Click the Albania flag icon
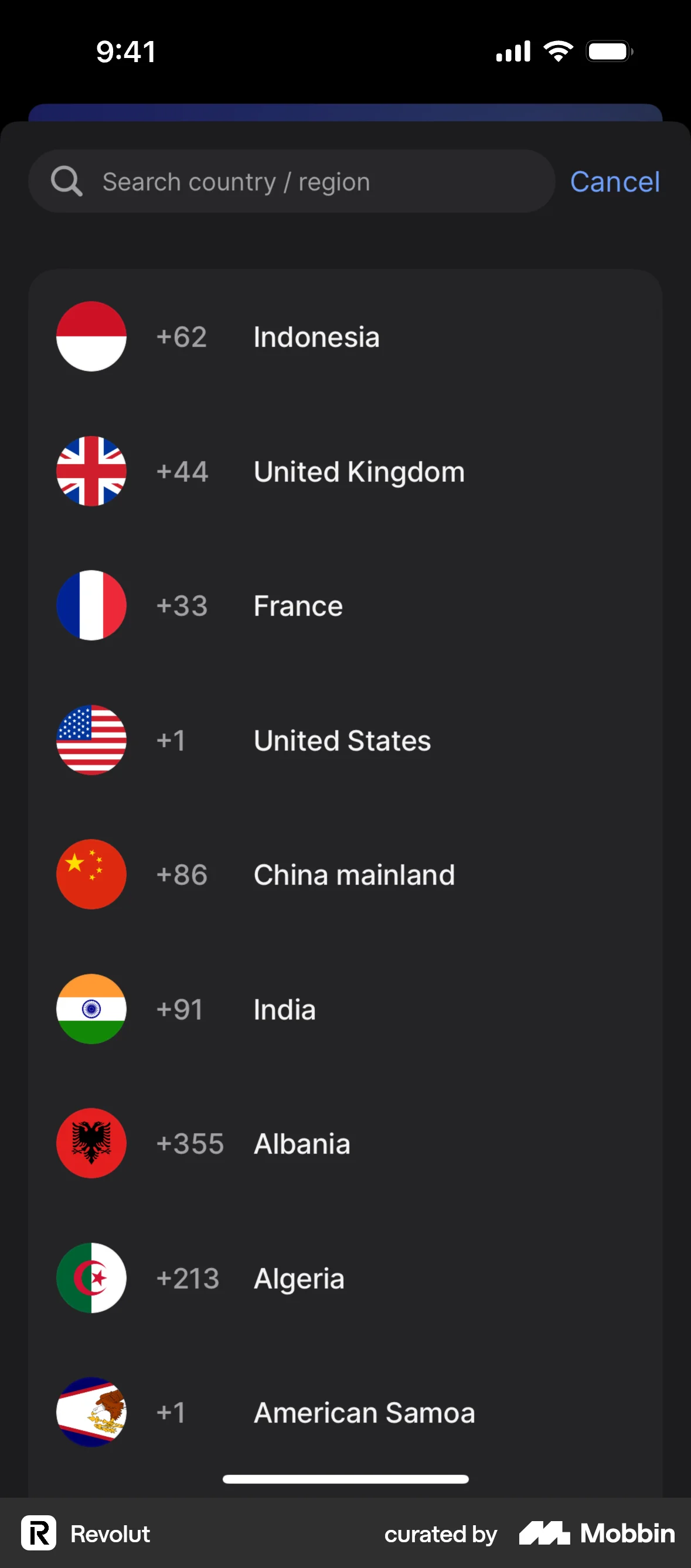 pos(91,1143)
